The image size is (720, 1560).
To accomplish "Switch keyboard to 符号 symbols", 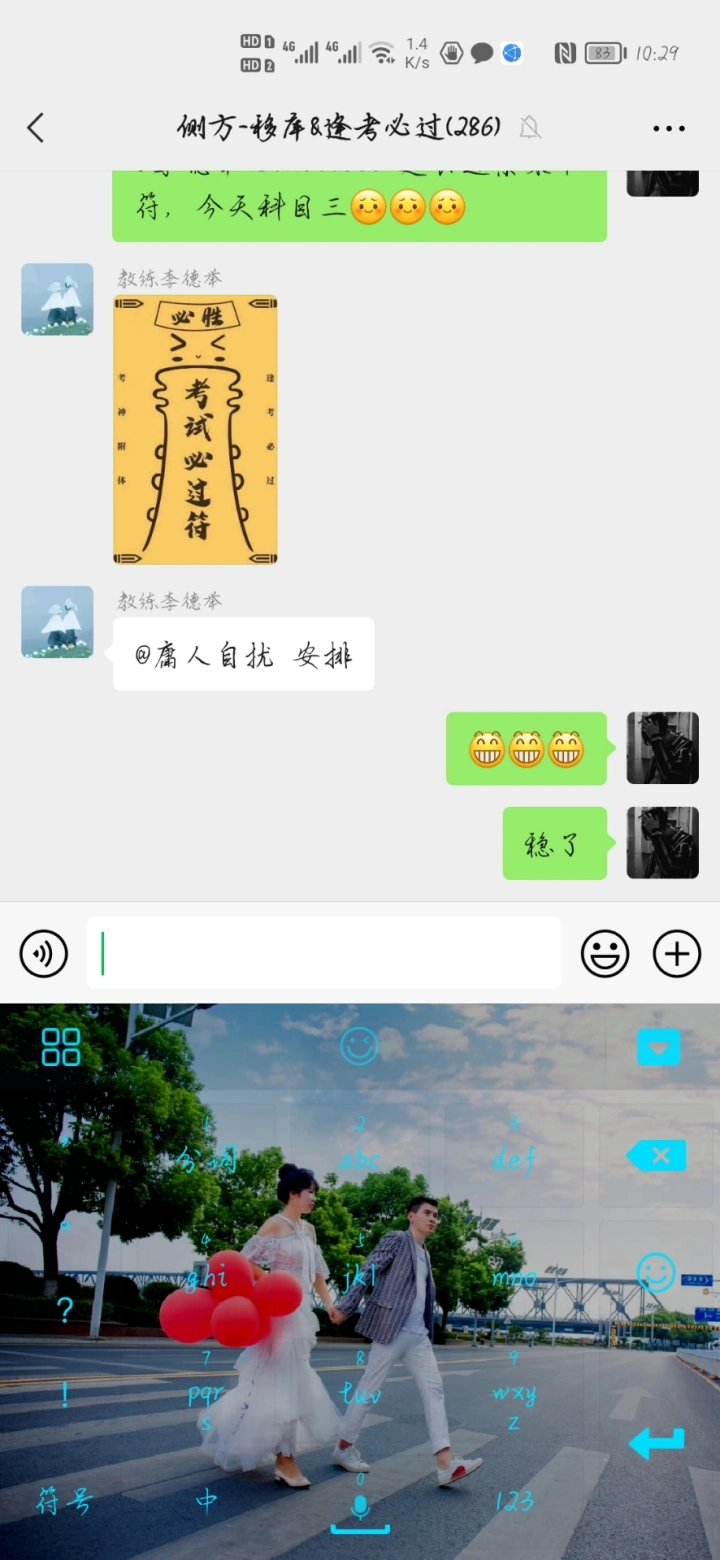I will click(64, 1502).
